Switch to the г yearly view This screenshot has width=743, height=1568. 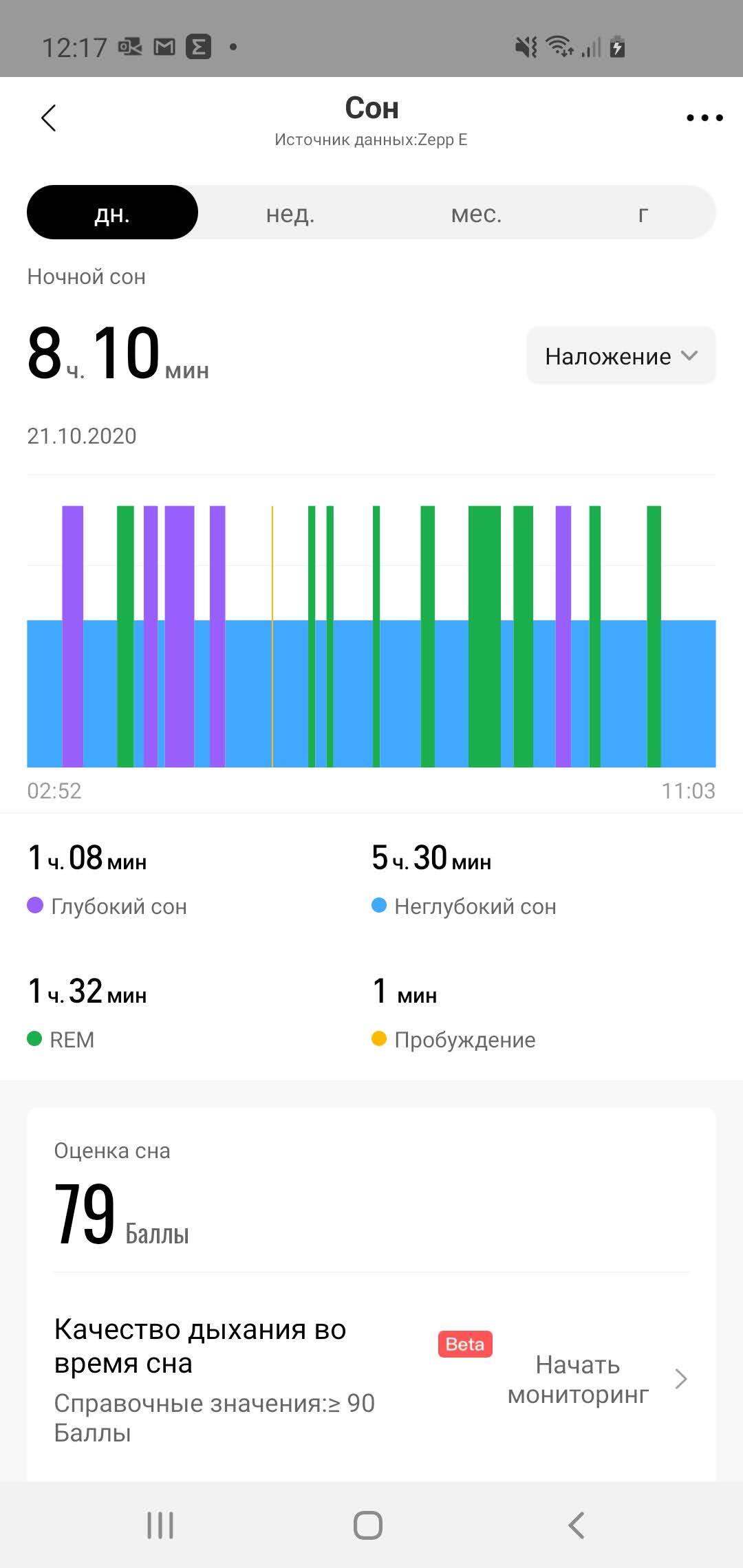[x=643, y=213]
